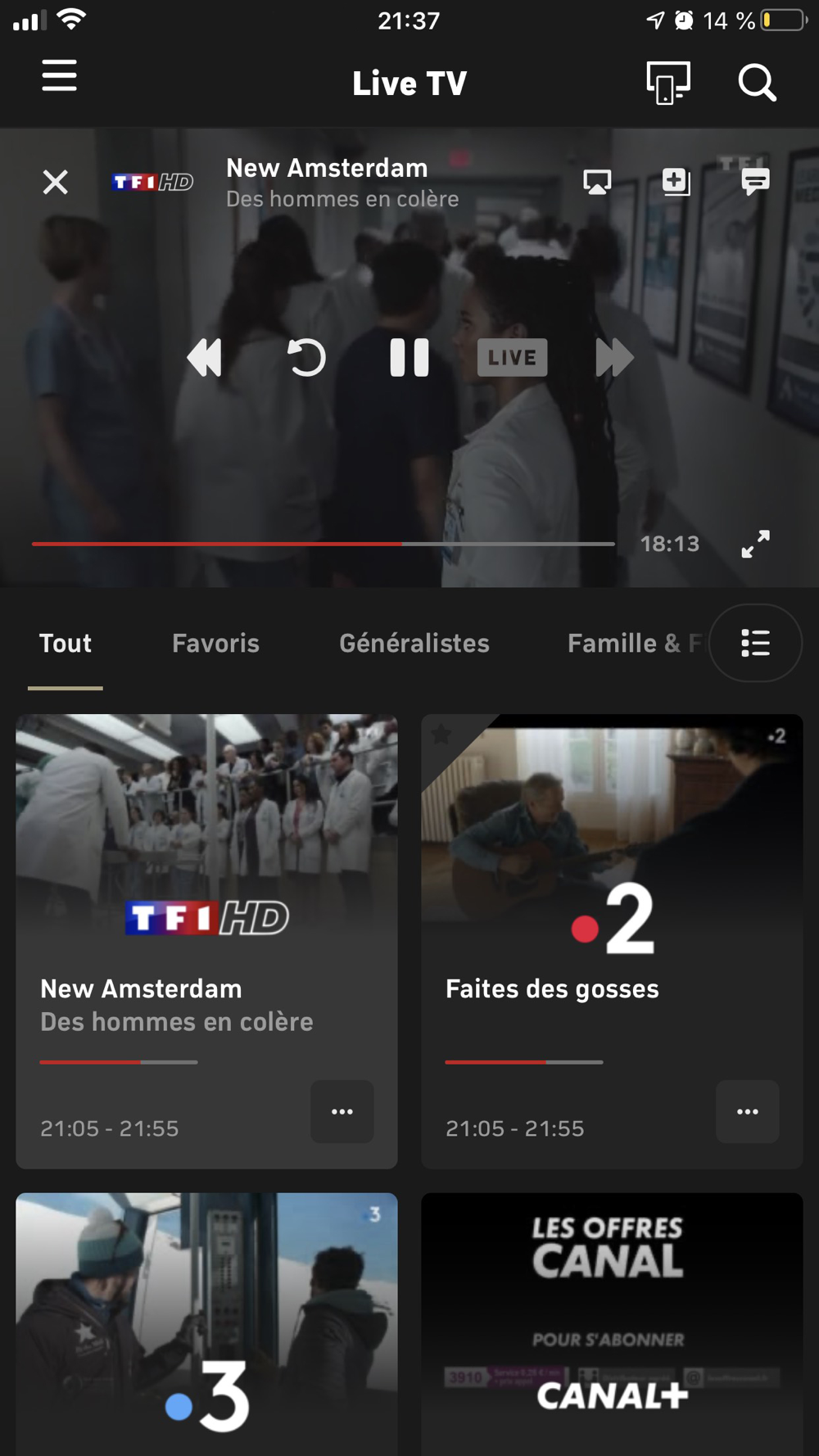Viewport: 819px width, 1456px height.
Task: Close the TF1 HD player
Action: point(56,182)
